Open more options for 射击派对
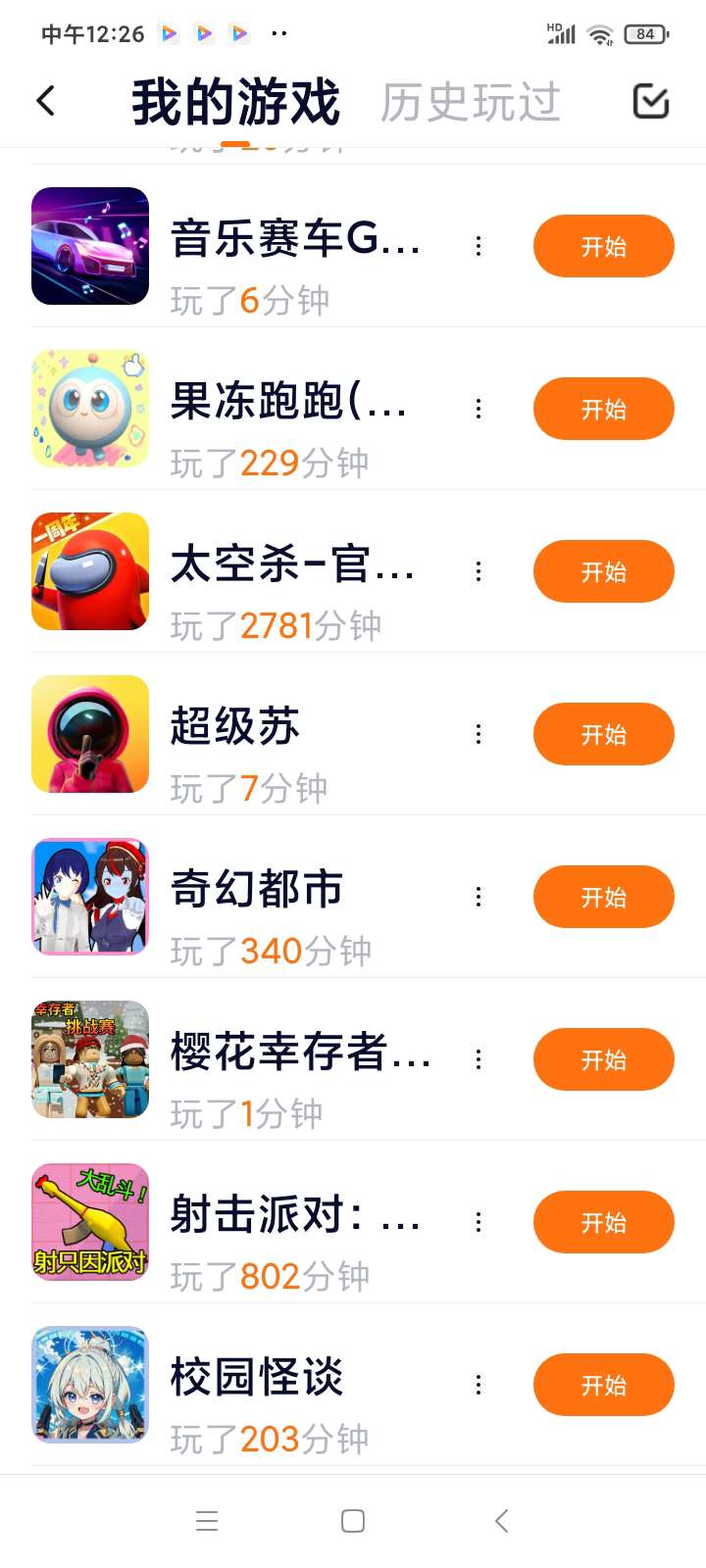This screenshot has width=706, height=1568. [x=479, y=1222]
